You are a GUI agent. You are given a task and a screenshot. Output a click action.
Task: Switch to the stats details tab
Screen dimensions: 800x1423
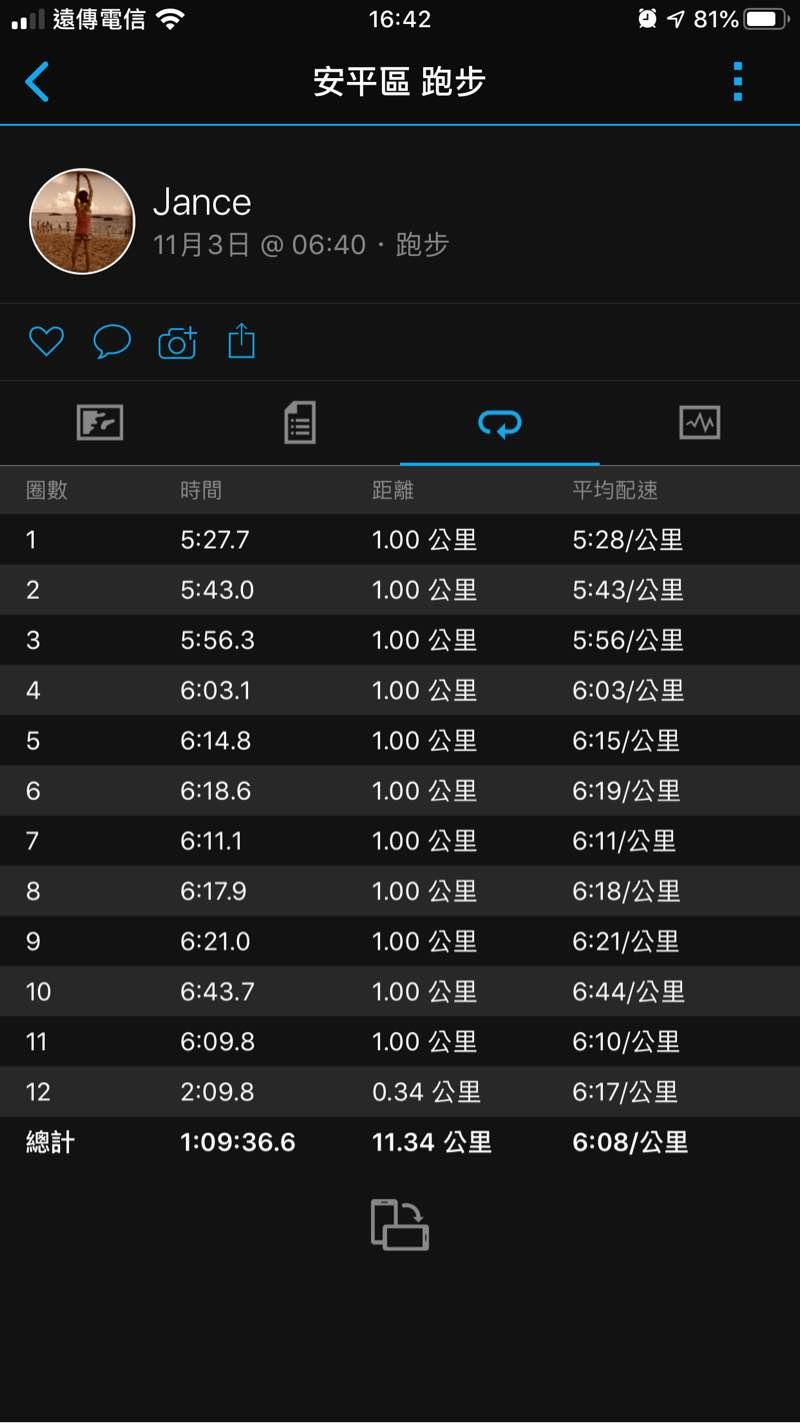(x=300, y=423)
